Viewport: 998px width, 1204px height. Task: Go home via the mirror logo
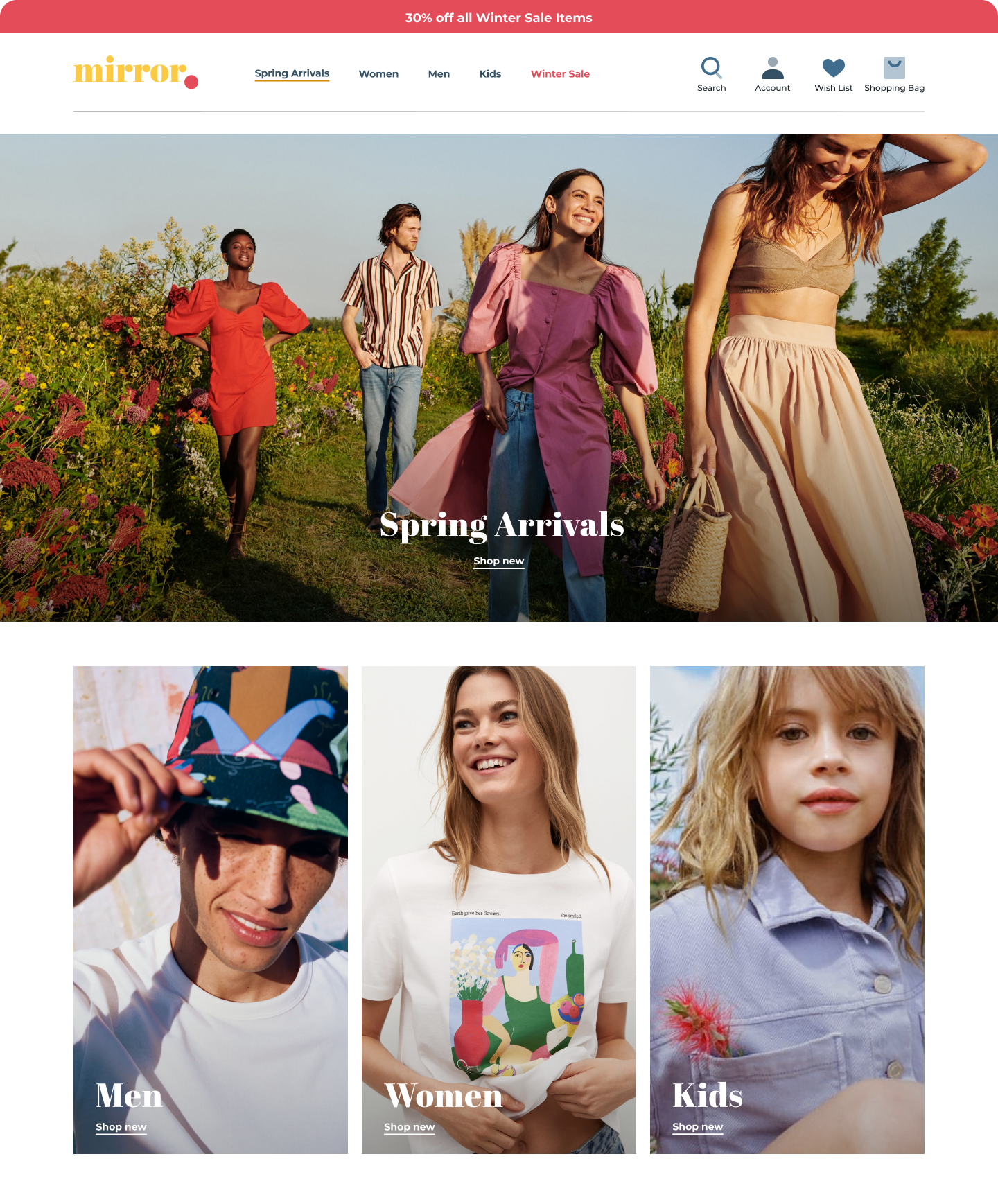(x=135, y=72)
